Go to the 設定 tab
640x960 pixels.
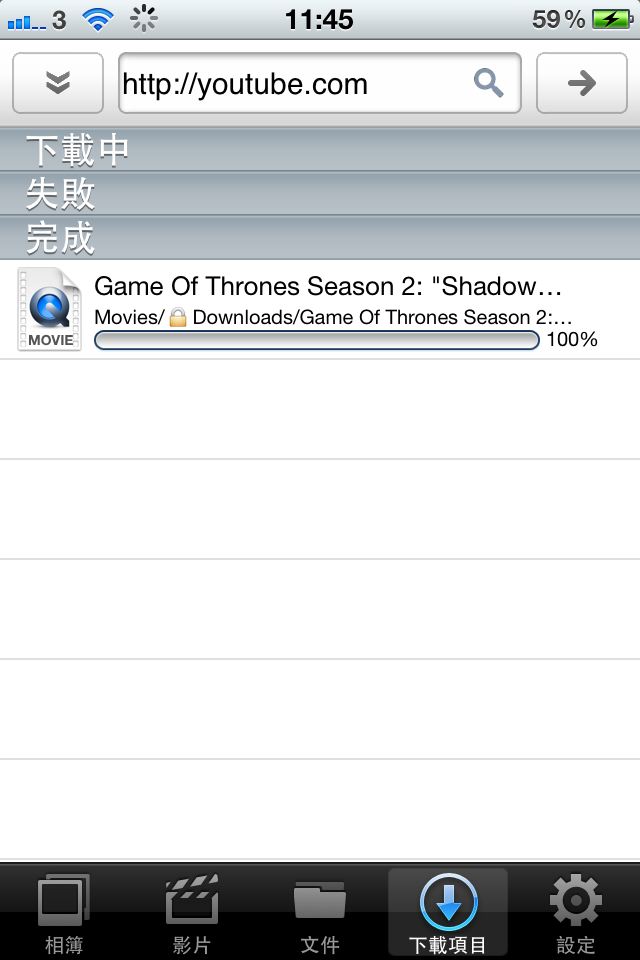pos(576,912)
